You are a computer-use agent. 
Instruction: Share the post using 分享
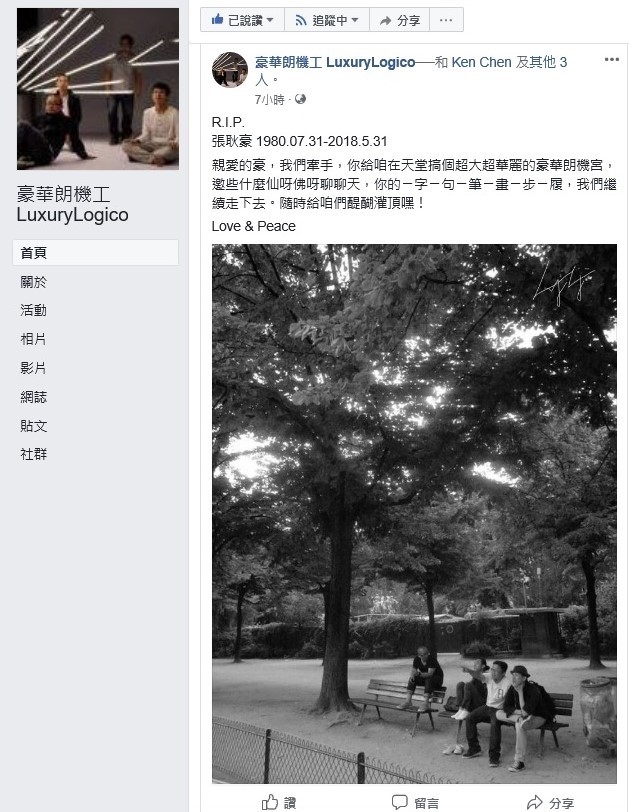click(550, 801)
